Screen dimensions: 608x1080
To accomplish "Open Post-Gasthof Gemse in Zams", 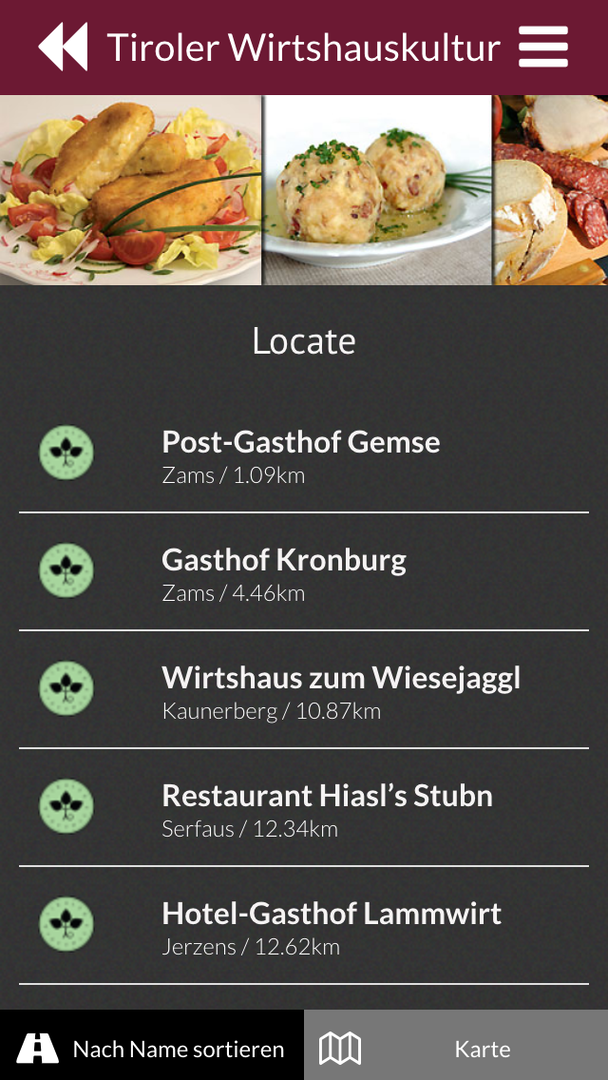I will (x=301, y=455).
